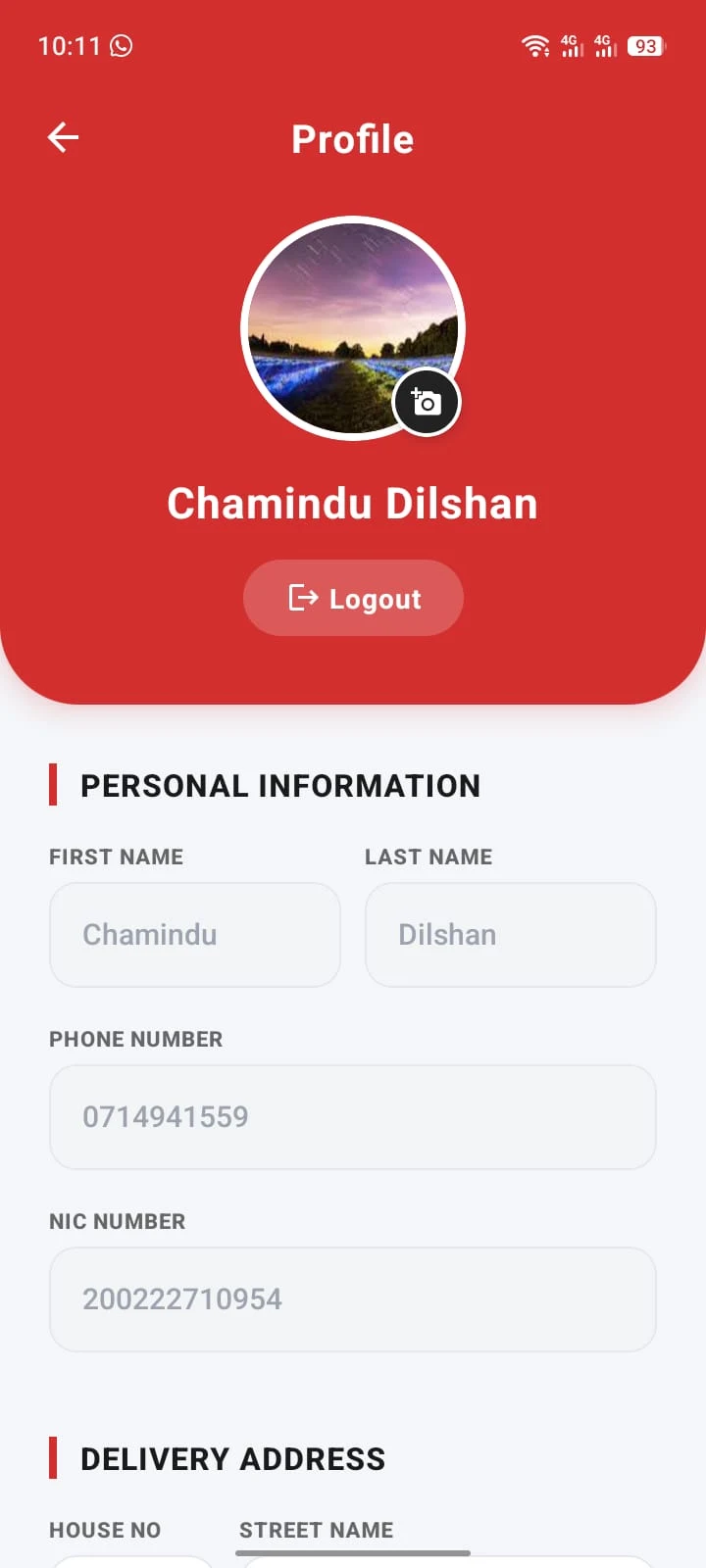This screenshot has height=1568, width=706.
Task: Log out of the account
Action: pos(353,598)
